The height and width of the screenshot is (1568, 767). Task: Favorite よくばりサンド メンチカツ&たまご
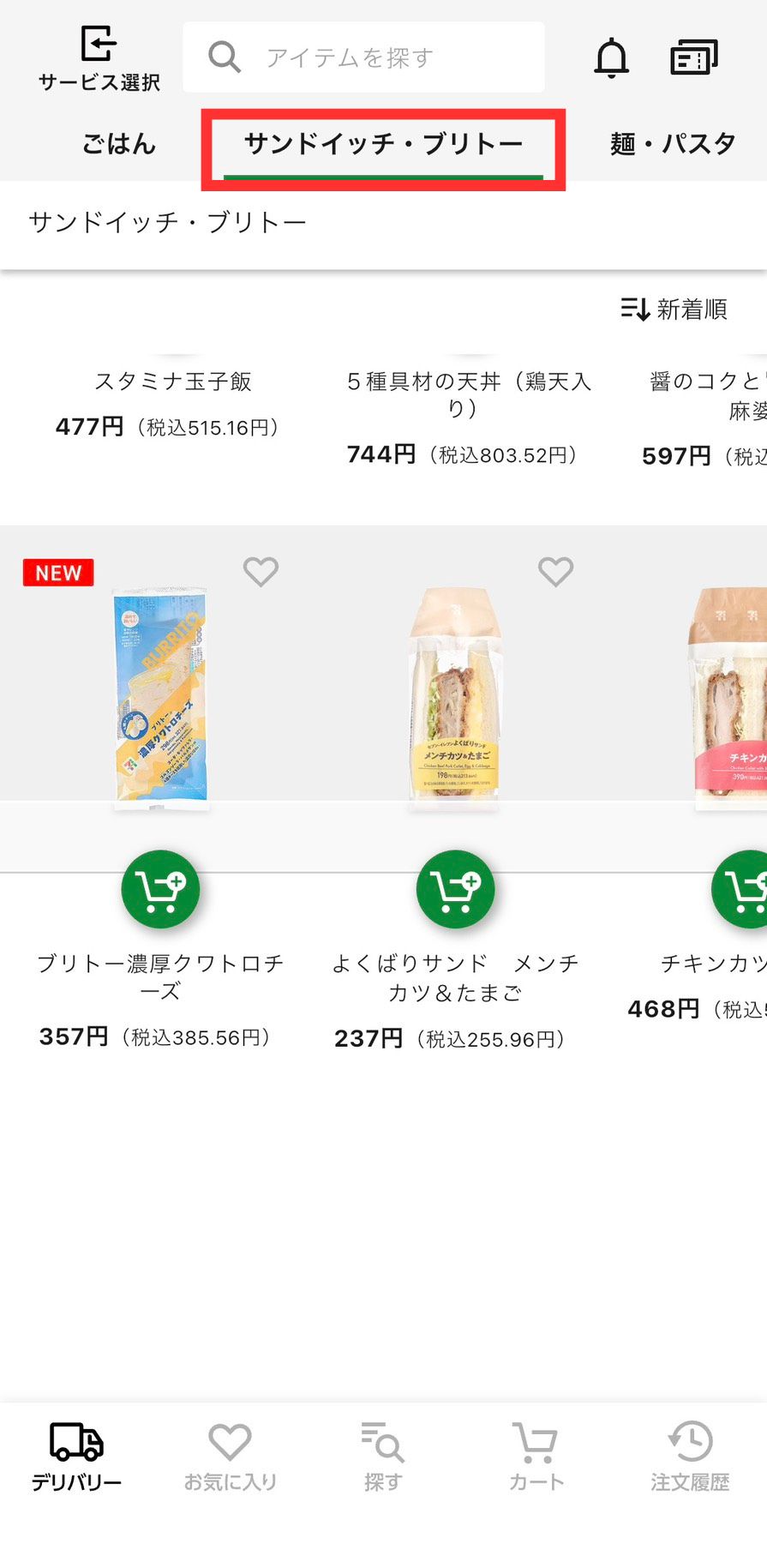tap(555, 571)
